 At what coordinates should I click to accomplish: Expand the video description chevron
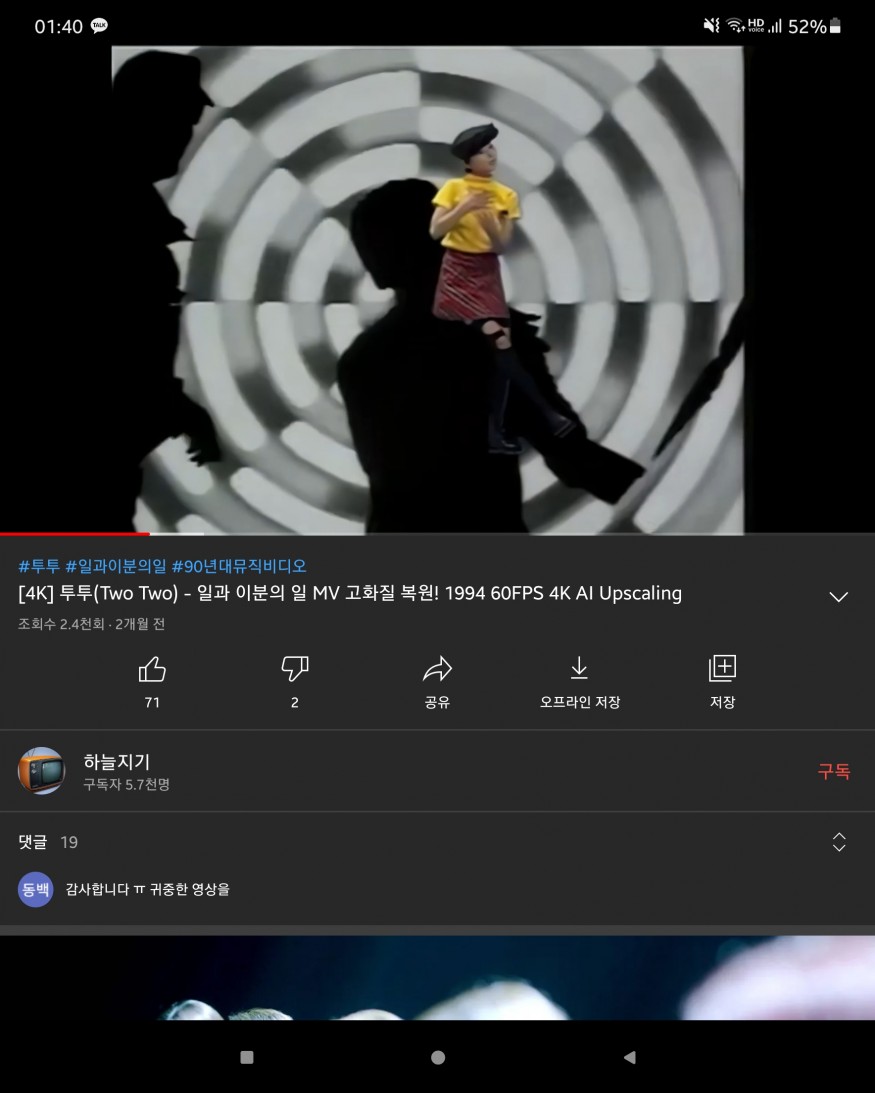click(838, 597)
